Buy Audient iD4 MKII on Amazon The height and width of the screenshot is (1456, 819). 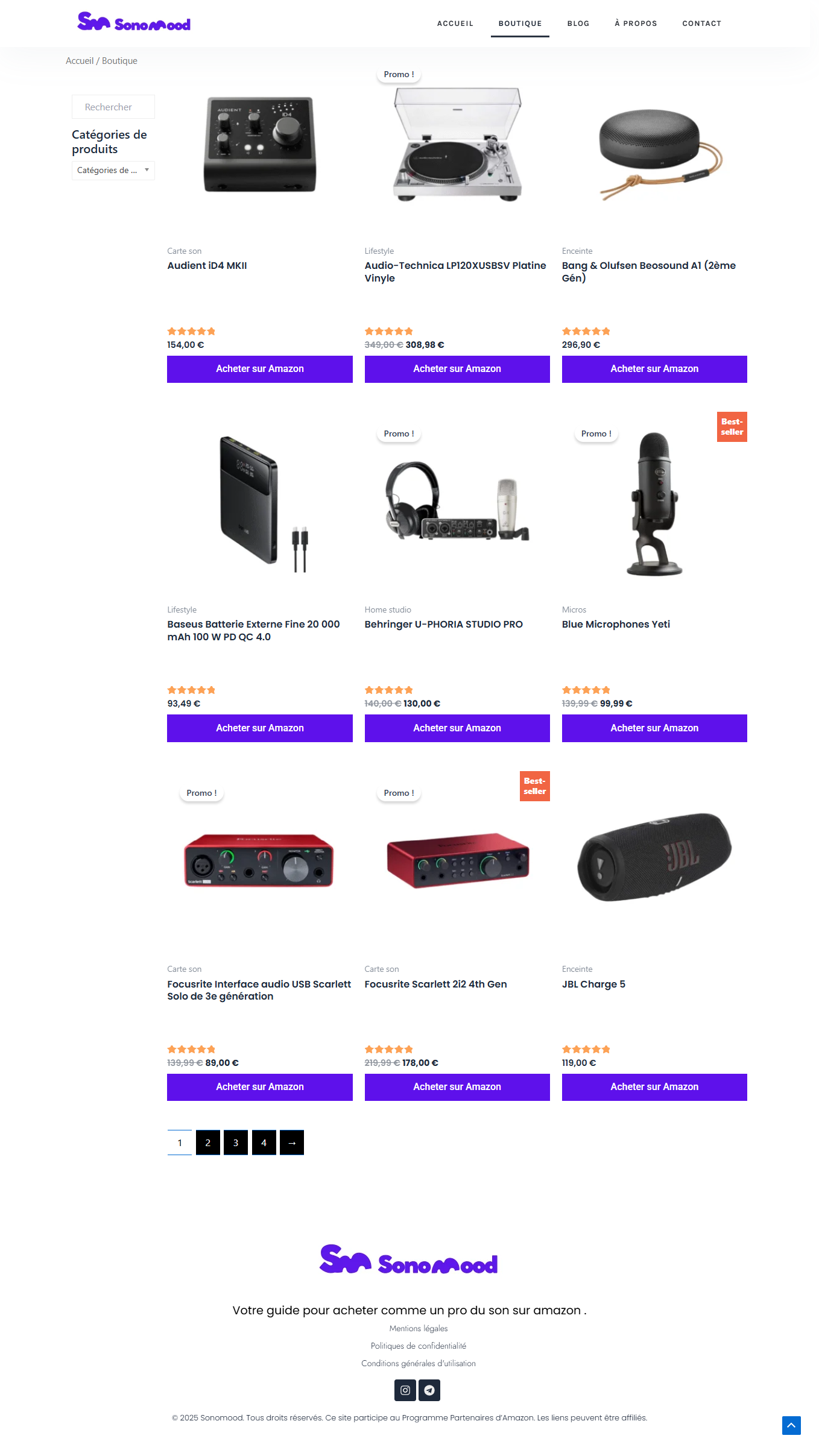[259, 369]
